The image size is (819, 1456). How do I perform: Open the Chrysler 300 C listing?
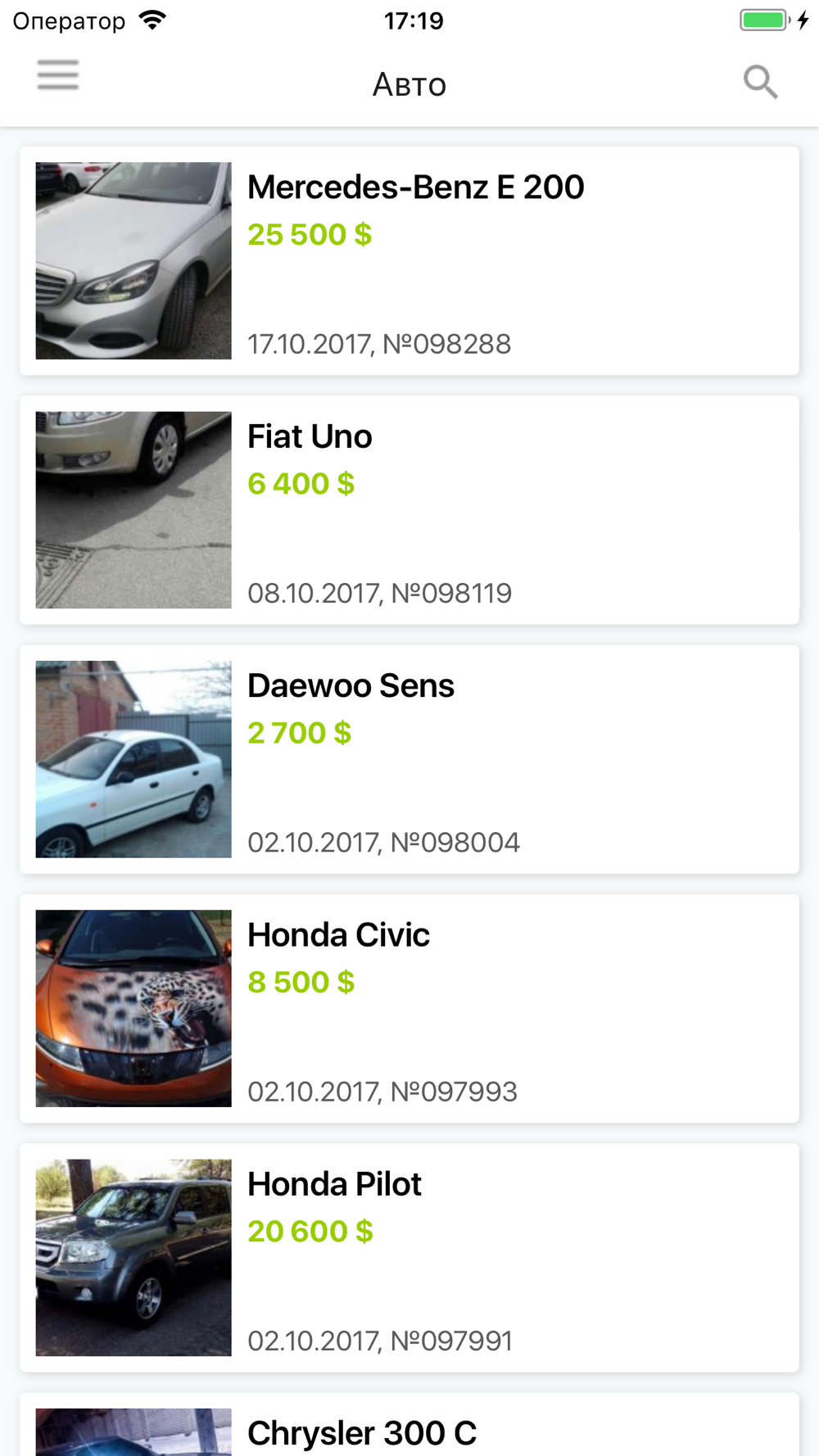[x=409, y=1425]
